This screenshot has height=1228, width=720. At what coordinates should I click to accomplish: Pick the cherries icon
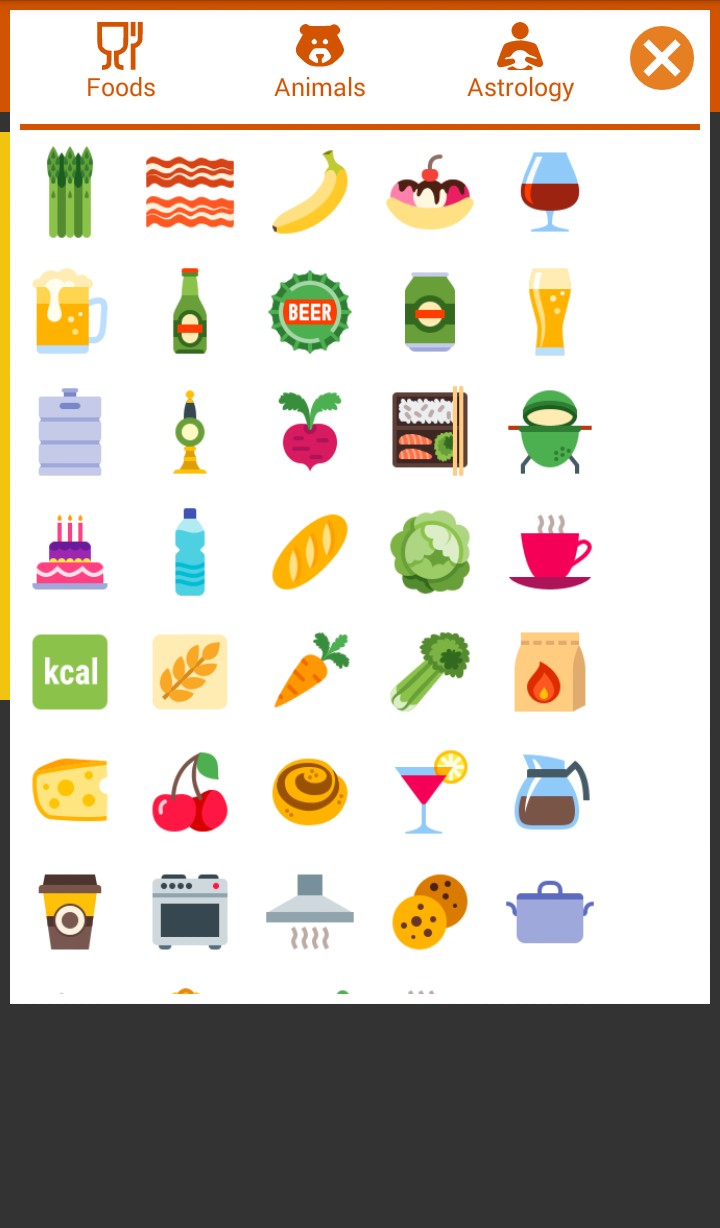pyautogui.click(x=190, y=792)
